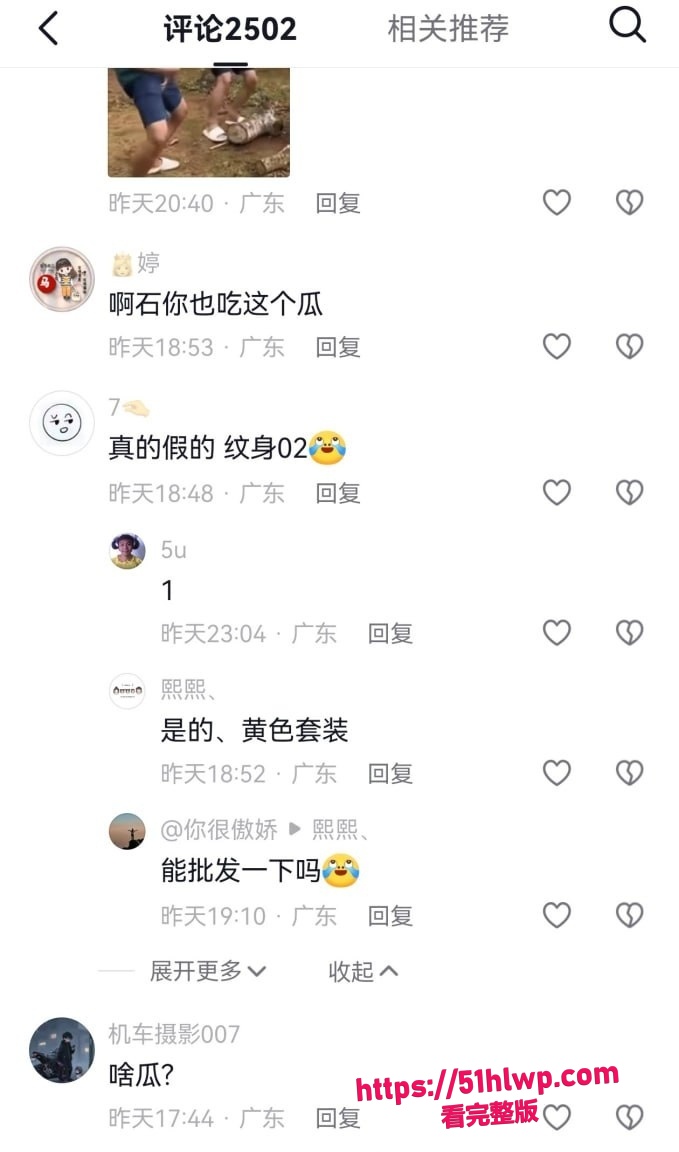
Task: Open the search magnifier icon
Action: [x=628, y=26]
